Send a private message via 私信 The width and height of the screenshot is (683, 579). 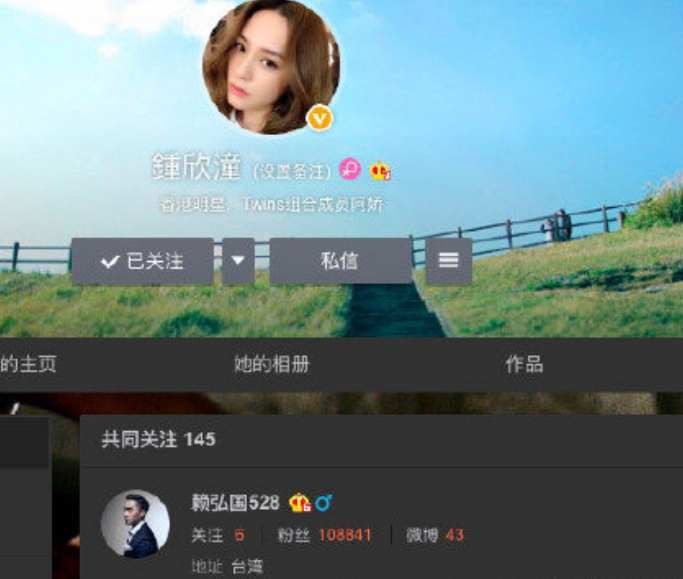tap(340, 261)
